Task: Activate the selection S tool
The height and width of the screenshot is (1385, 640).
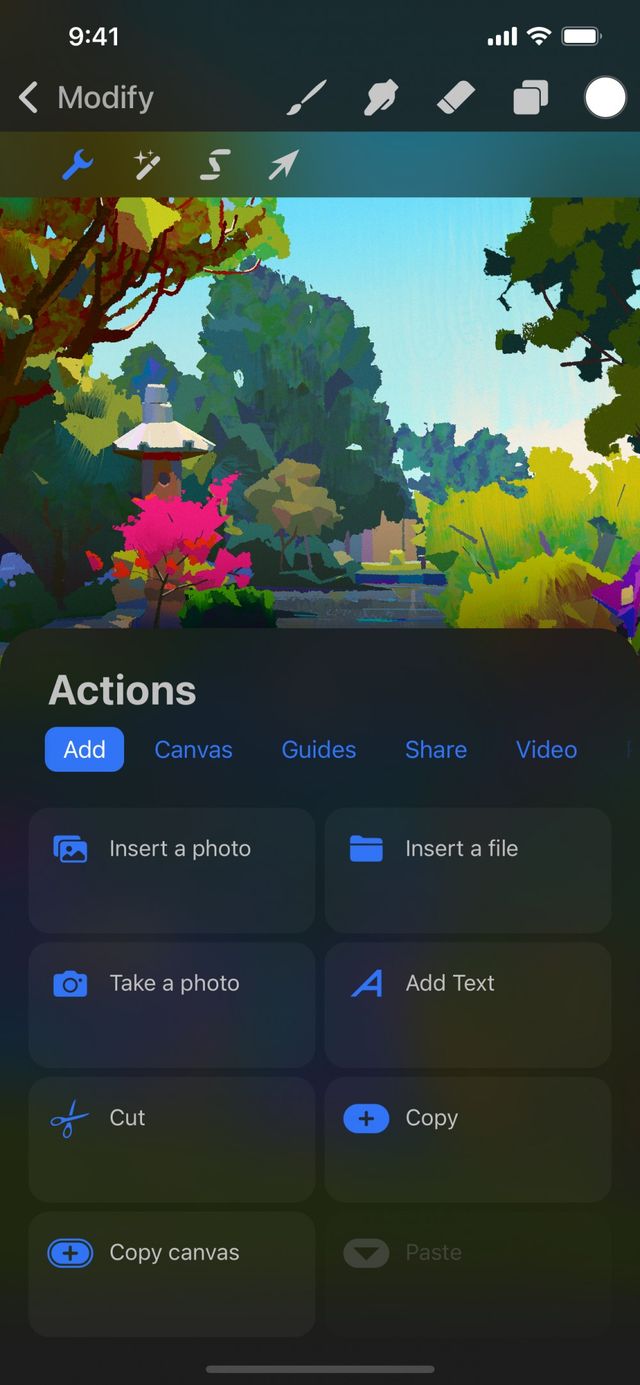Action: (215, 165)
